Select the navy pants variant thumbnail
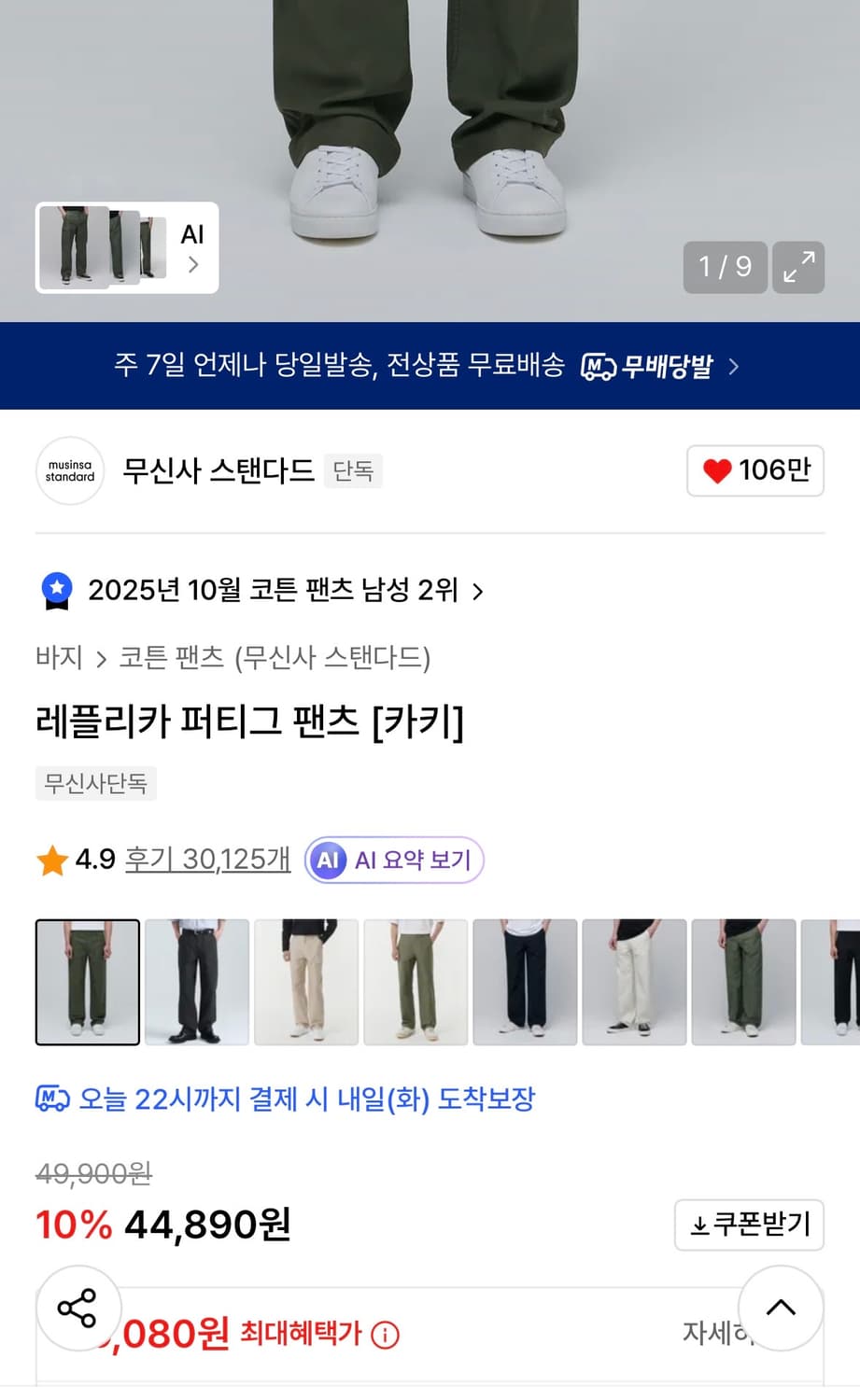 [525, 982]
